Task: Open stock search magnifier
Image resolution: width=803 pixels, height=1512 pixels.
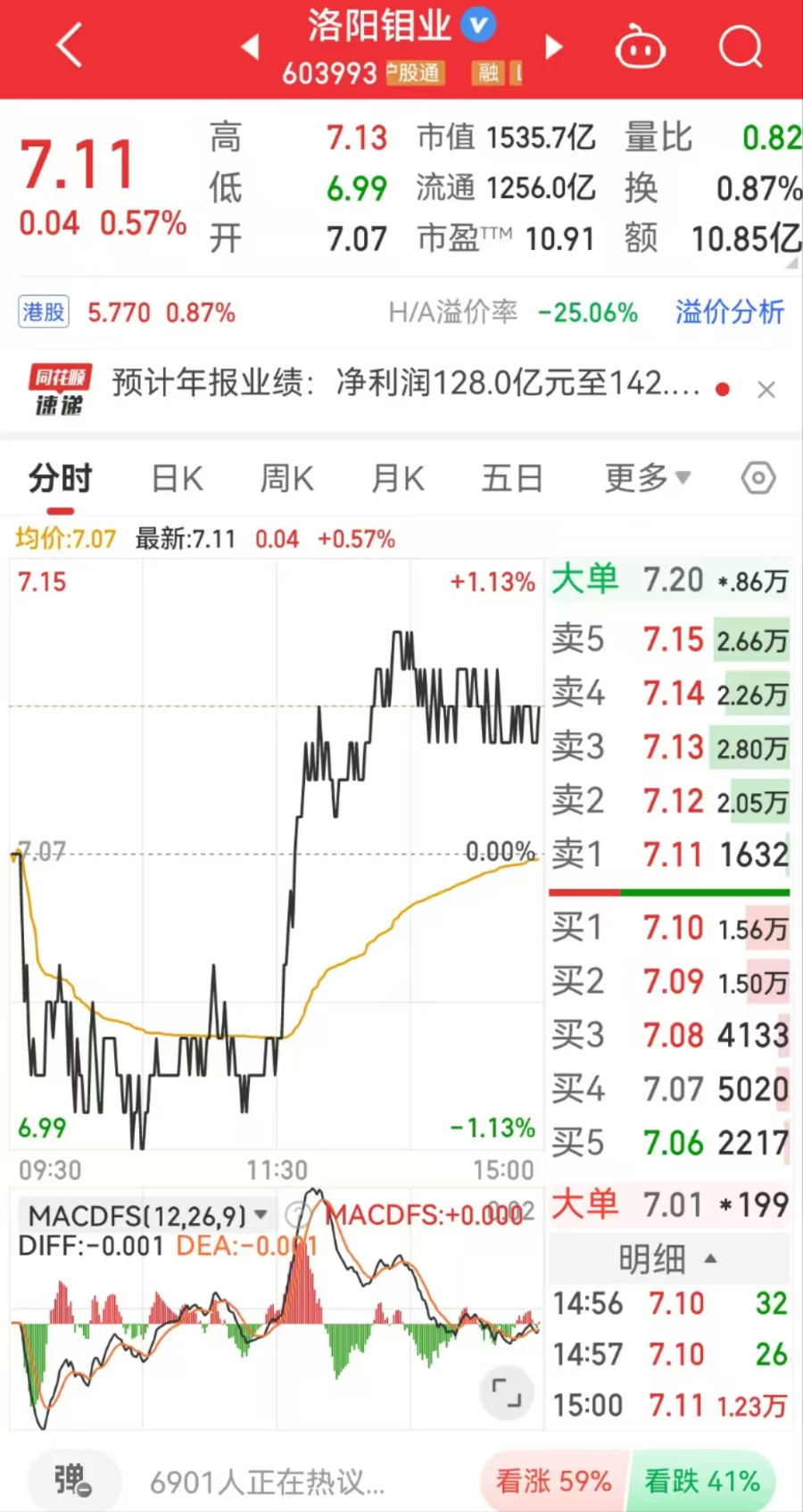Action: (741, 46)
